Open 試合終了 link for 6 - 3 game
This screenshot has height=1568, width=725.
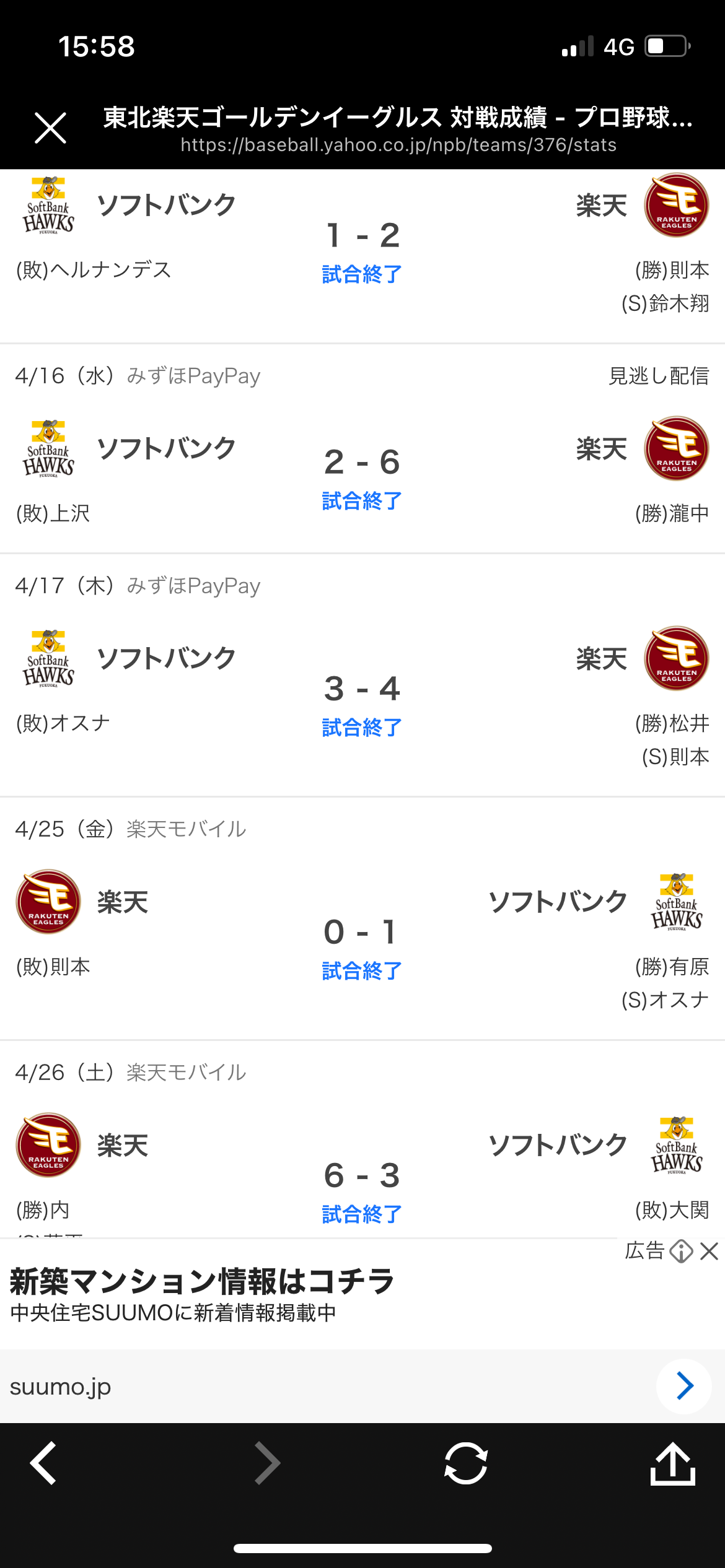point(362,1214)
